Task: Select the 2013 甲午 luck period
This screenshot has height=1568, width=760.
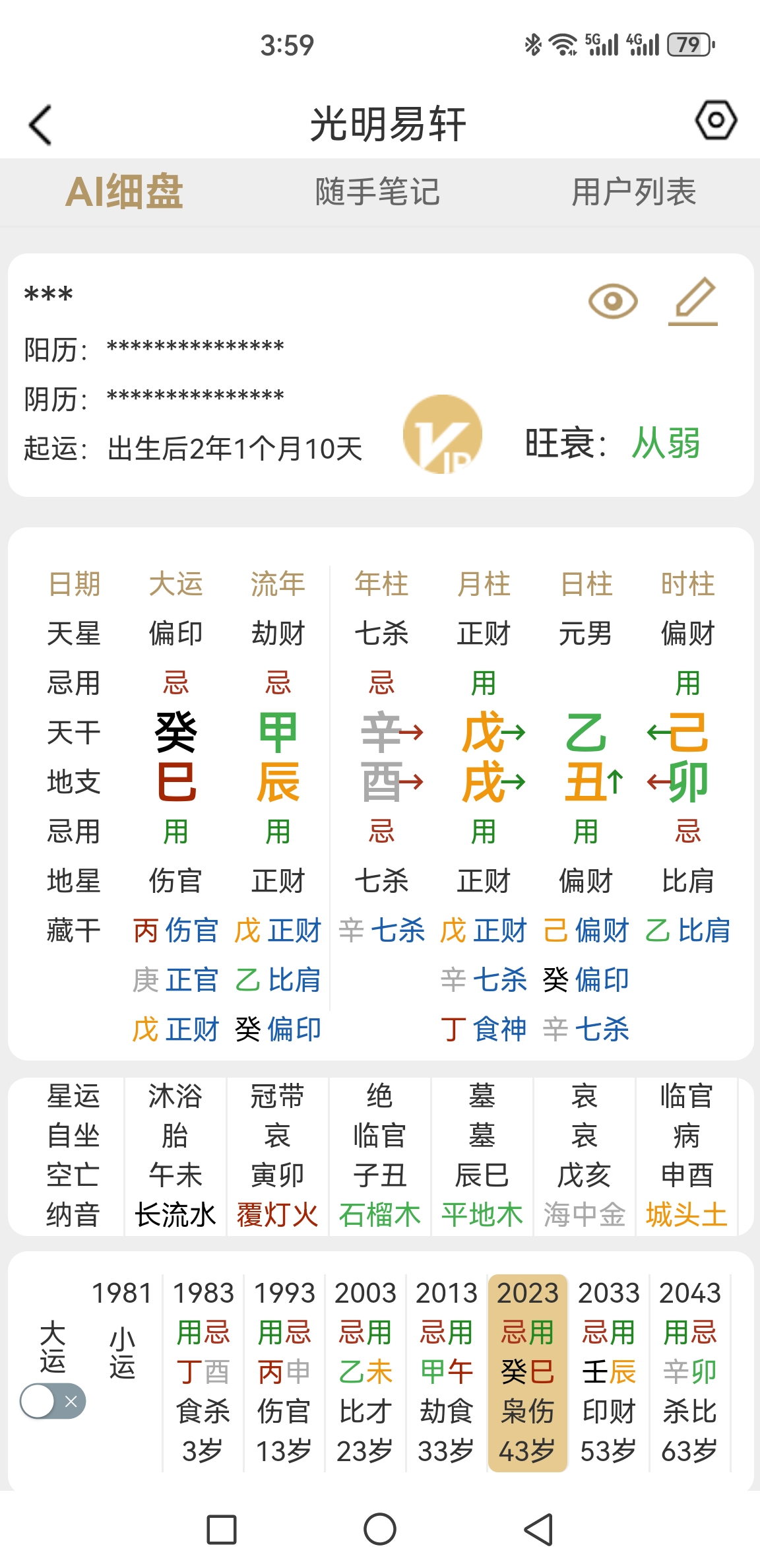Action: (447, 1371)
